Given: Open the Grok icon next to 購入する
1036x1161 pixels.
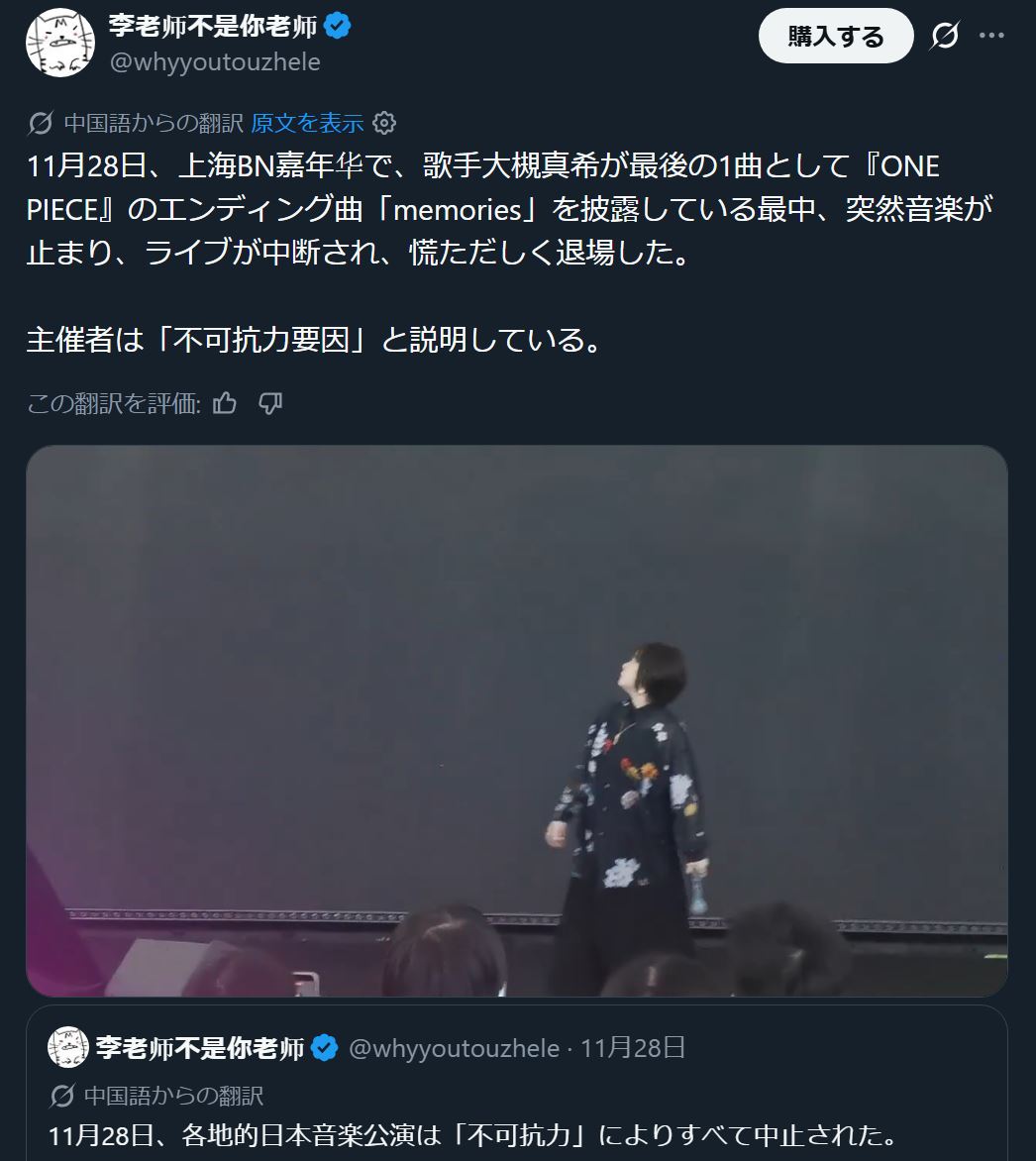Looking at the screenshot, I should [x=945, y=36].
